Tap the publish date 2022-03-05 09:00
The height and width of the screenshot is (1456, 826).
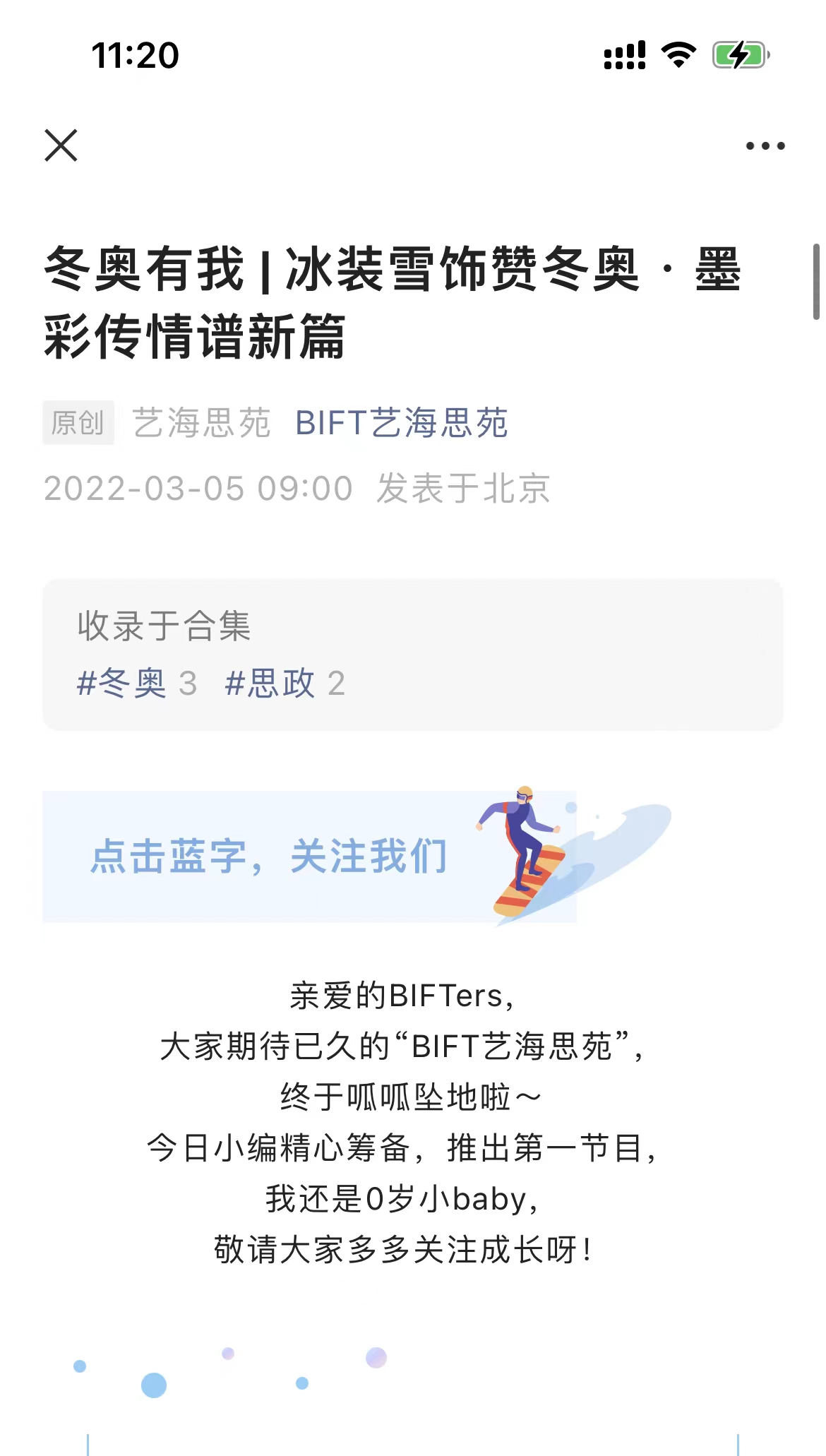point(199,489)
